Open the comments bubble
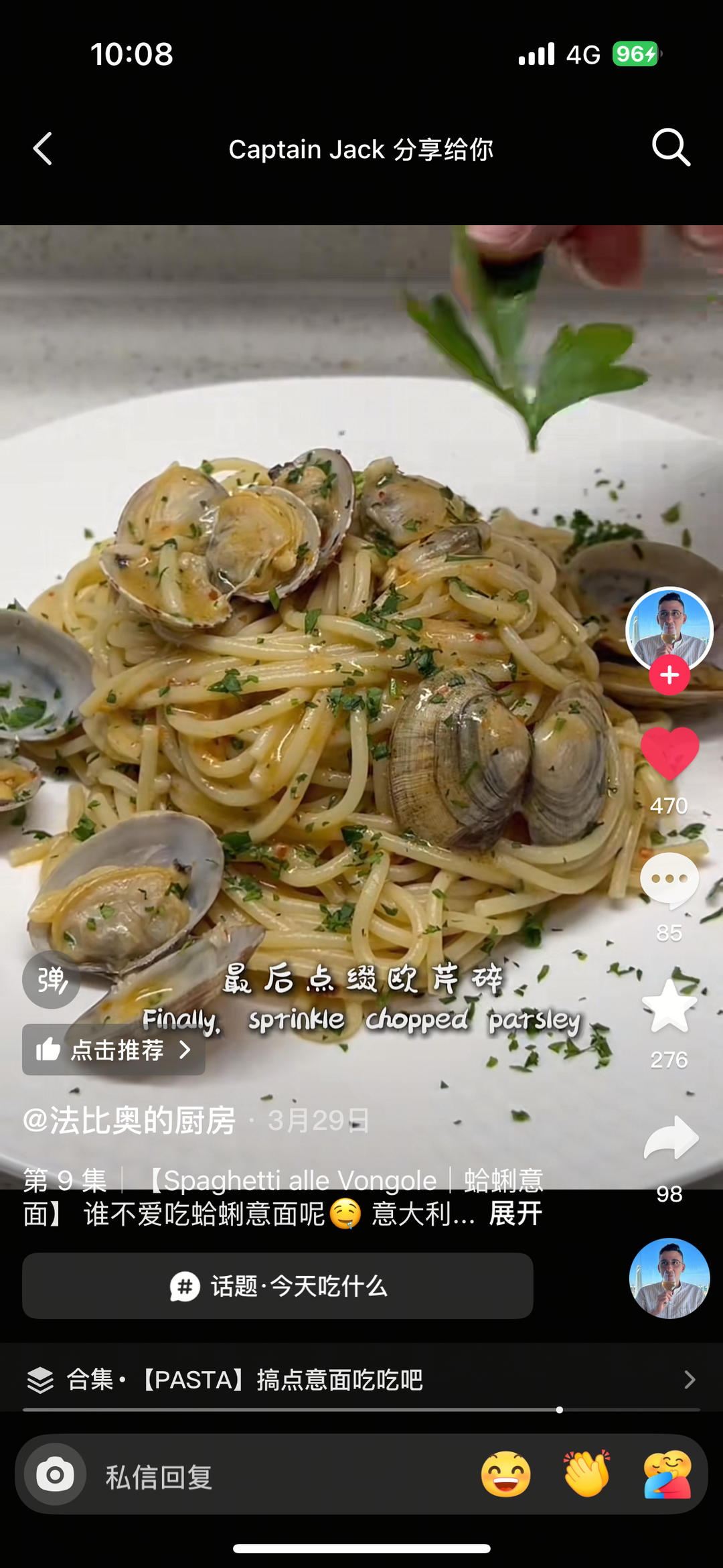The width and height of the screenshot is (723, 1568). click(x=669, y=880)
